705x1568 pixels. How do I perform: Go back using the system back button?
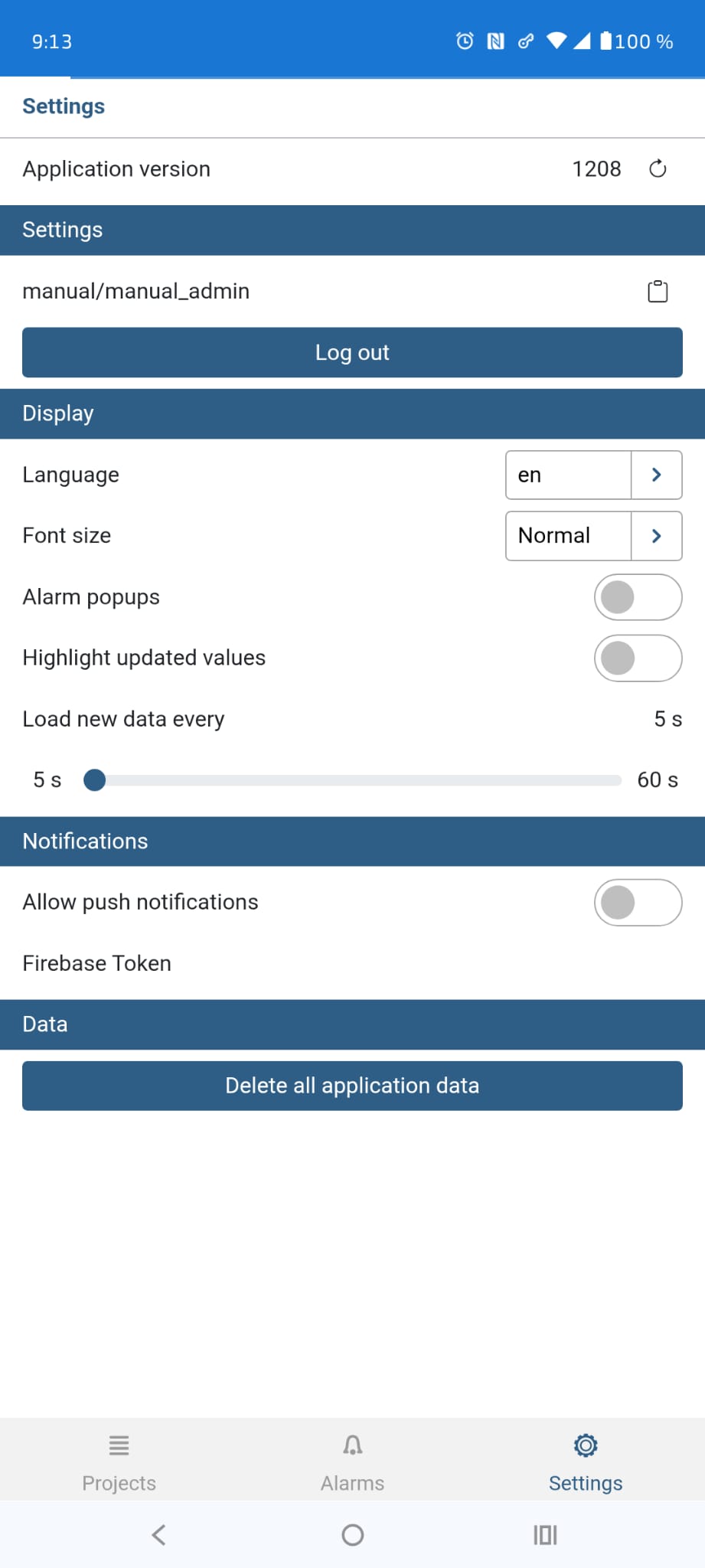click(158, 1534)
